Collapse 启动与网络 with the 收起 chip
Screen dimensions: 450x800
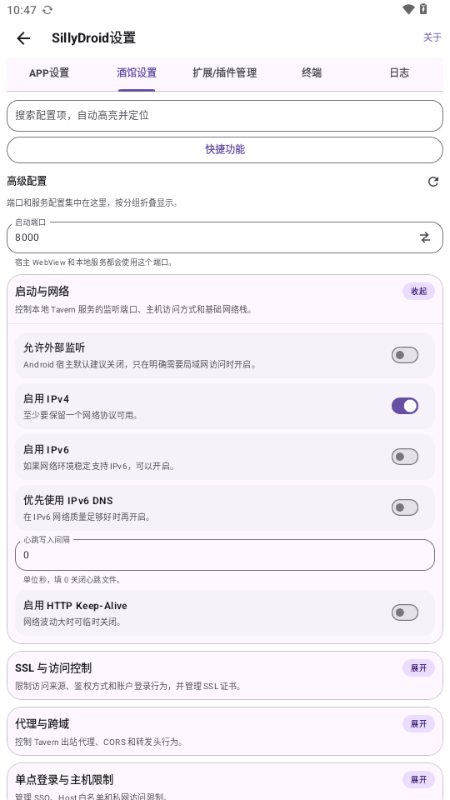pos(418,291)
